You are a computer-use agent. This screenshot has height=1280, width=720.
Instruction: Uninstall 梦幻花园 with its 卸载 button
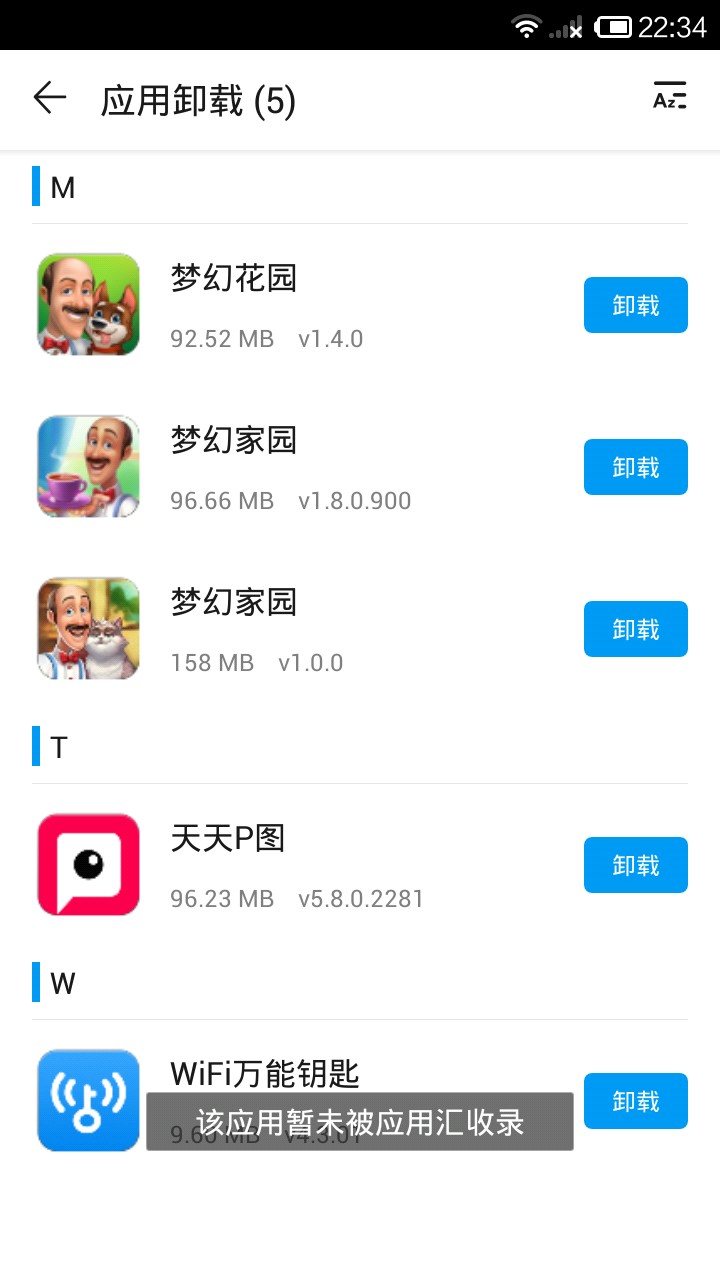click(x=635, y=305)
